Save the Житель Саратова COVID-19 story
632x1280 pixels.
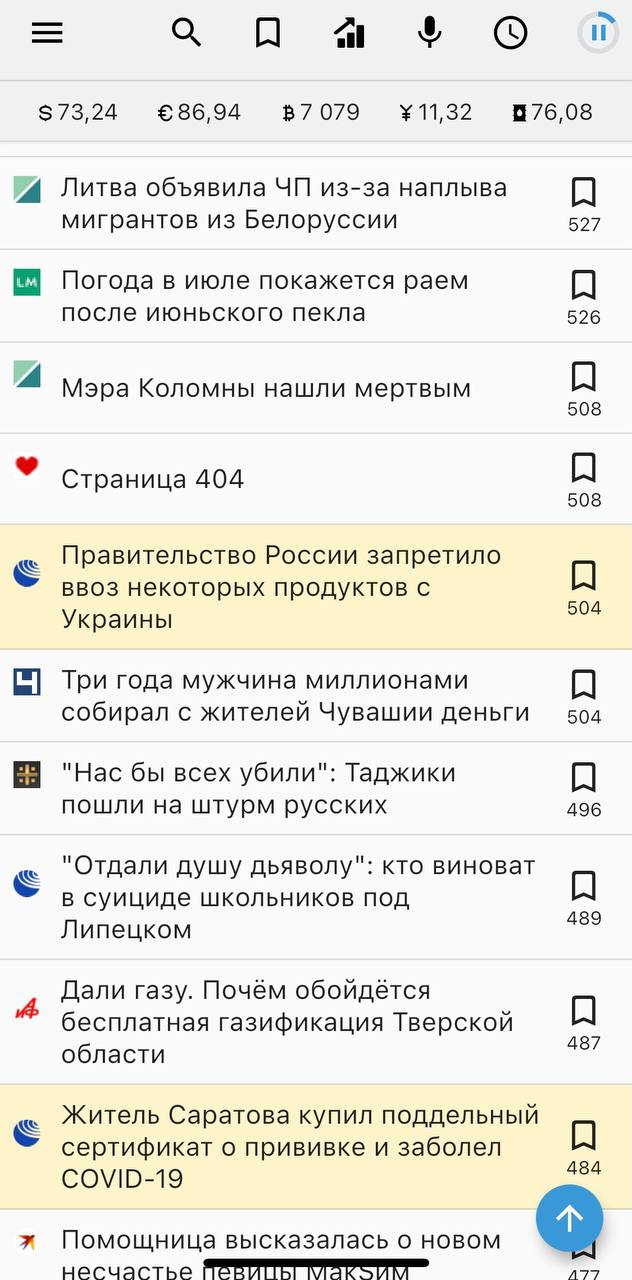point(584,1136)
